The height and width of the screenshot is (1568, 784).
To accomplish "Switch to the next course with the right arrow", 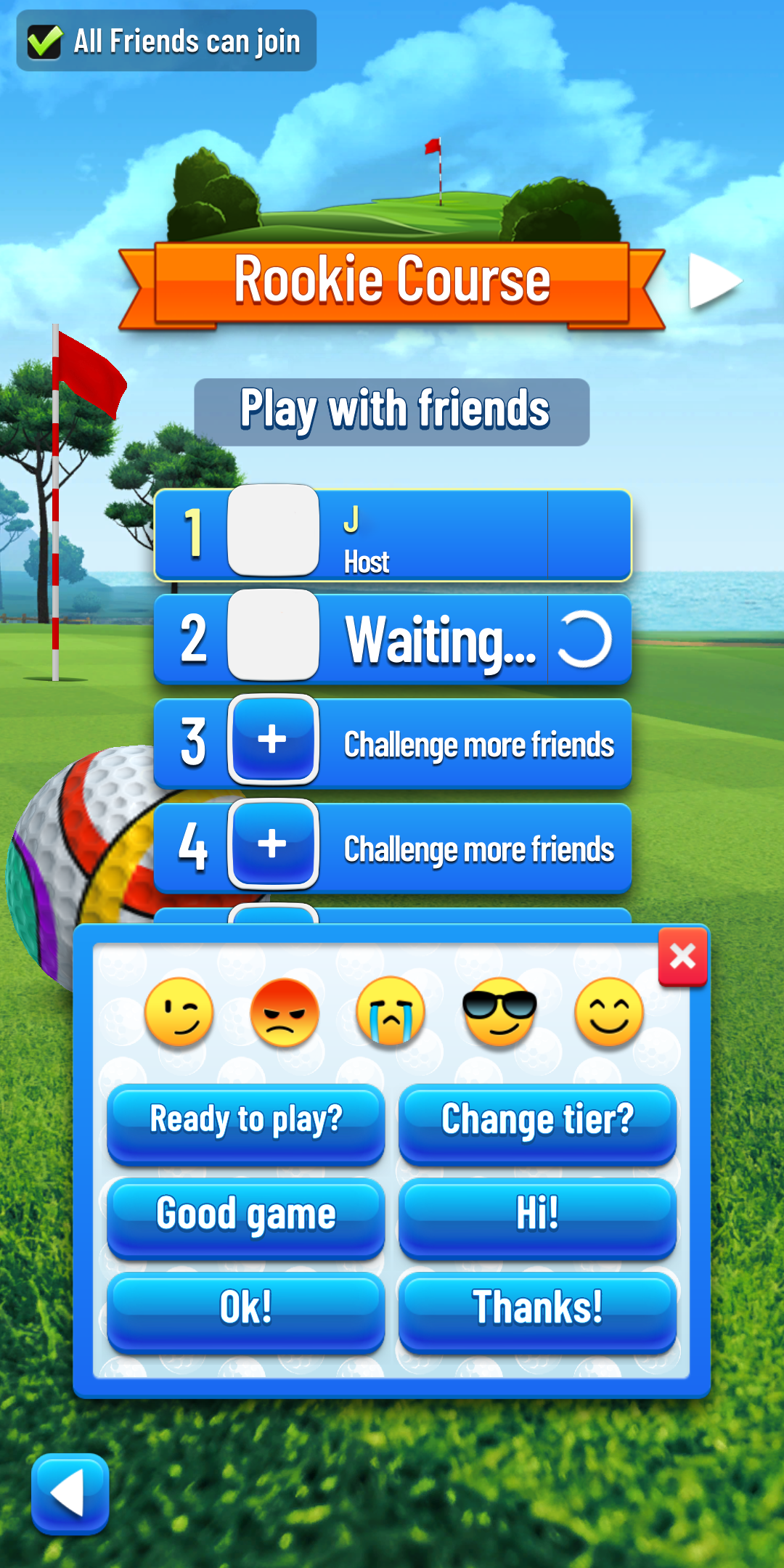I will pyautogui.click(x=714, y=281).
